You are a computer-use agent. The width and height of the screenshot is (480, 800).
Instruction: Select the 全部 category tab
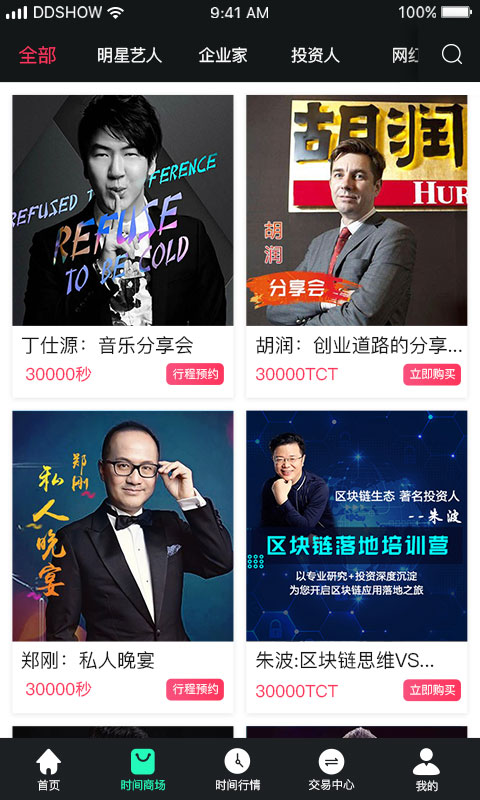pyautogui.click(x=37, y=55)
